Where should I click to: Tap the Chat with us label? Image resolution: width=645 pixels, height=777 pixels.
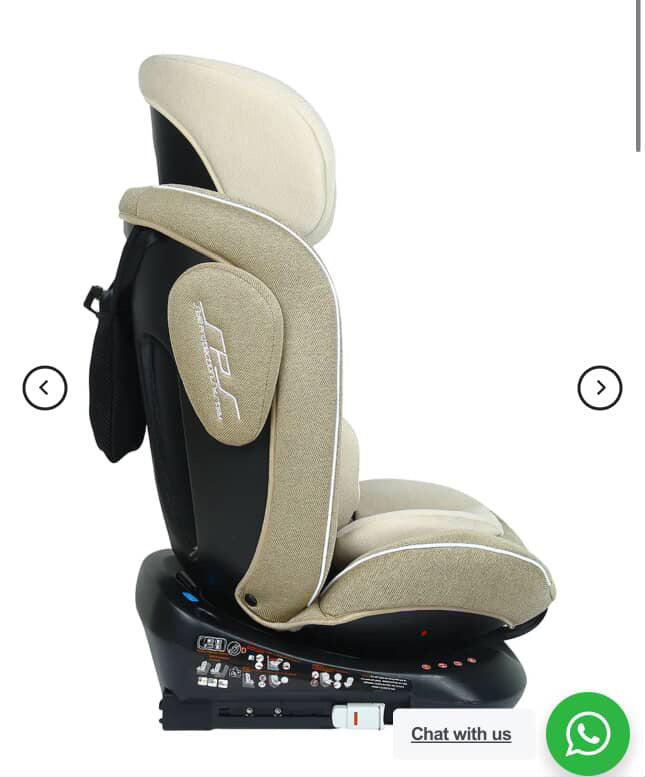(x=461, y=734)
